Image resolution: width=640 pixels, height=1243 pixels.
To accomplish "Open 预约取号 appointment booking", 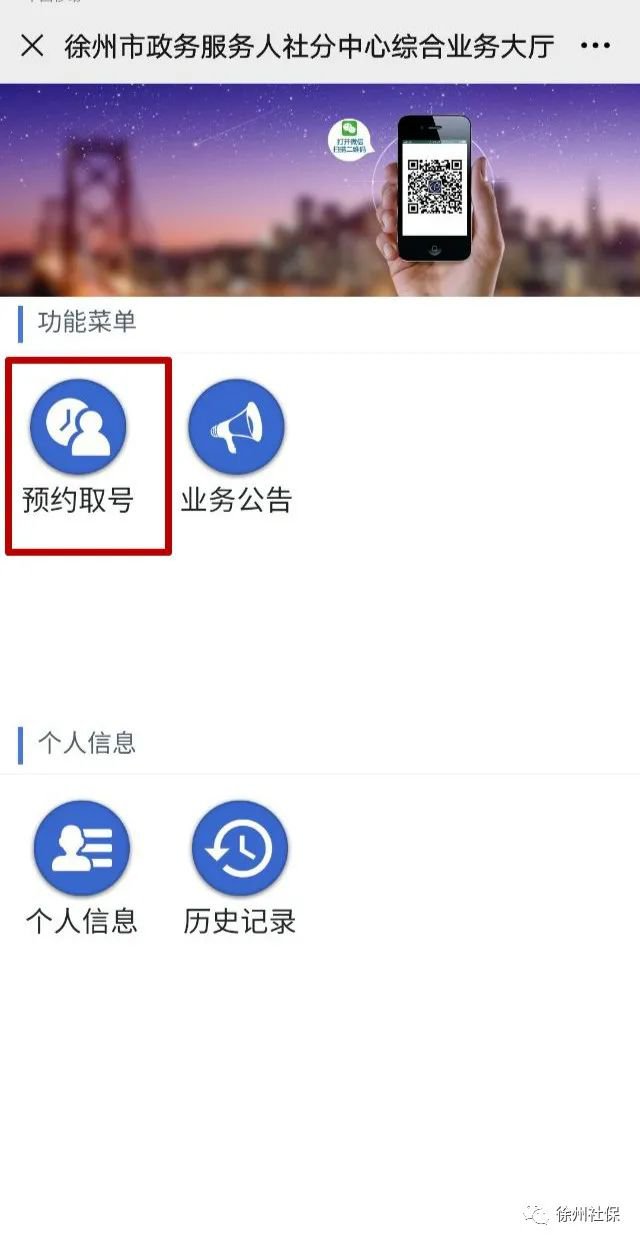I will tap(78, 428).
